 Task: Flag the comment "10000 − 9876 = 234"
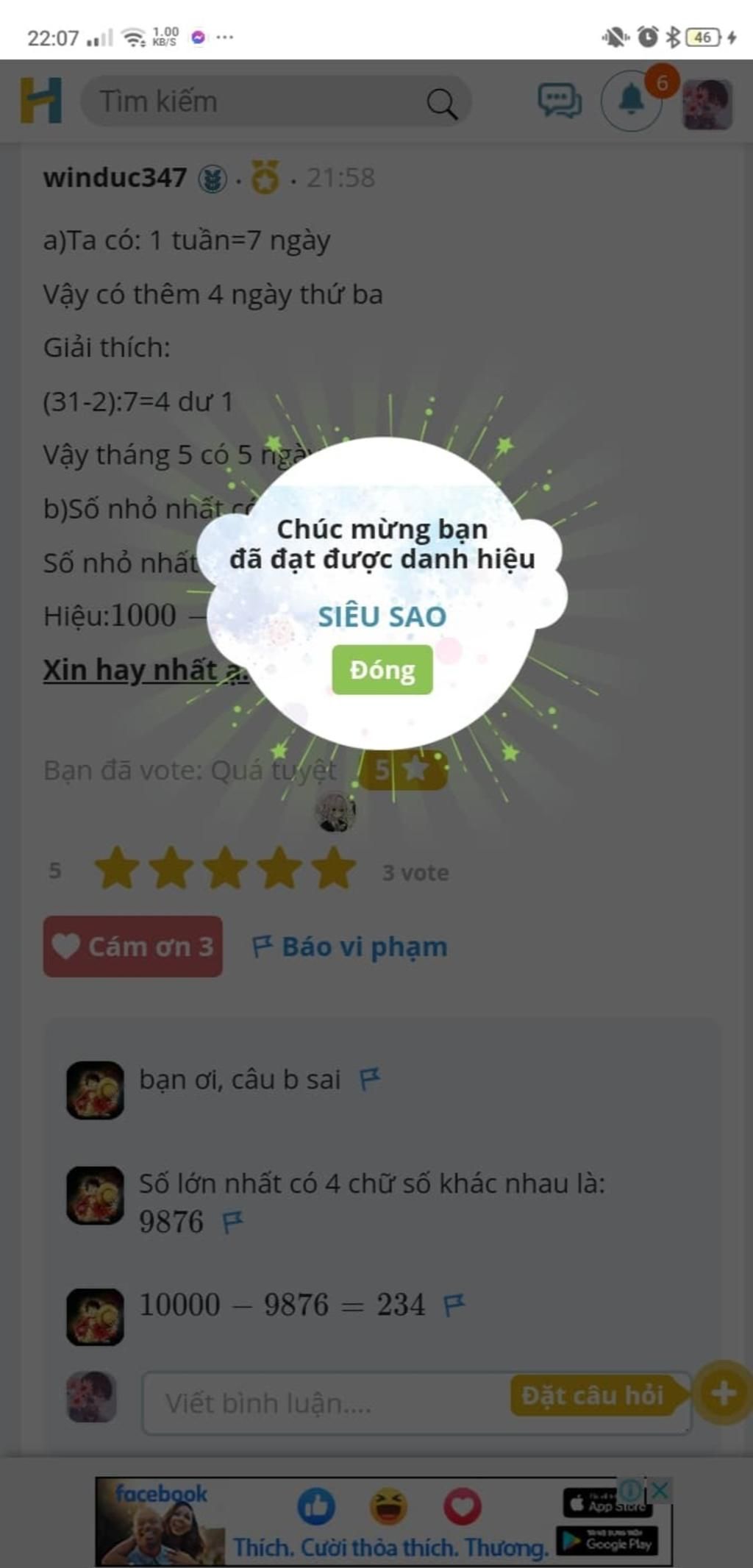(x=454, y=1305)
